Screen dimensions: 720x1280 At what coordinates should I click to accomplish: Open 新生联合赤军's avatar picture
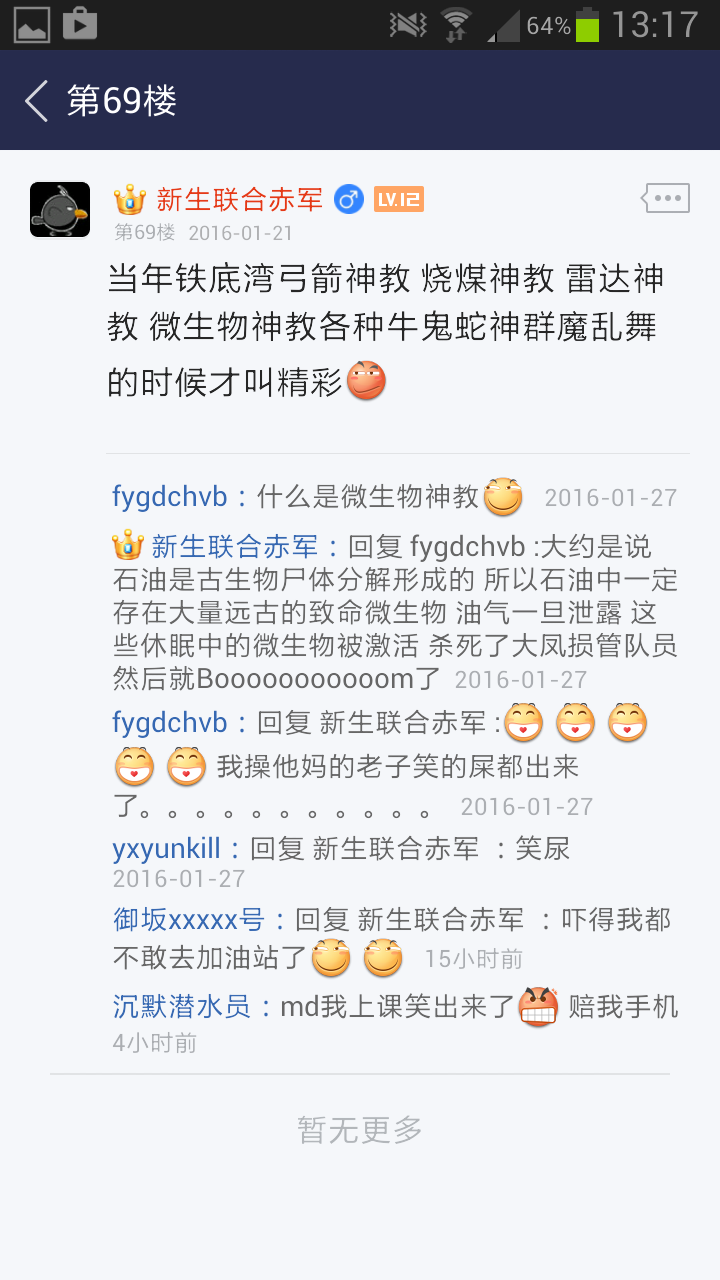click(x=60, y=210)
